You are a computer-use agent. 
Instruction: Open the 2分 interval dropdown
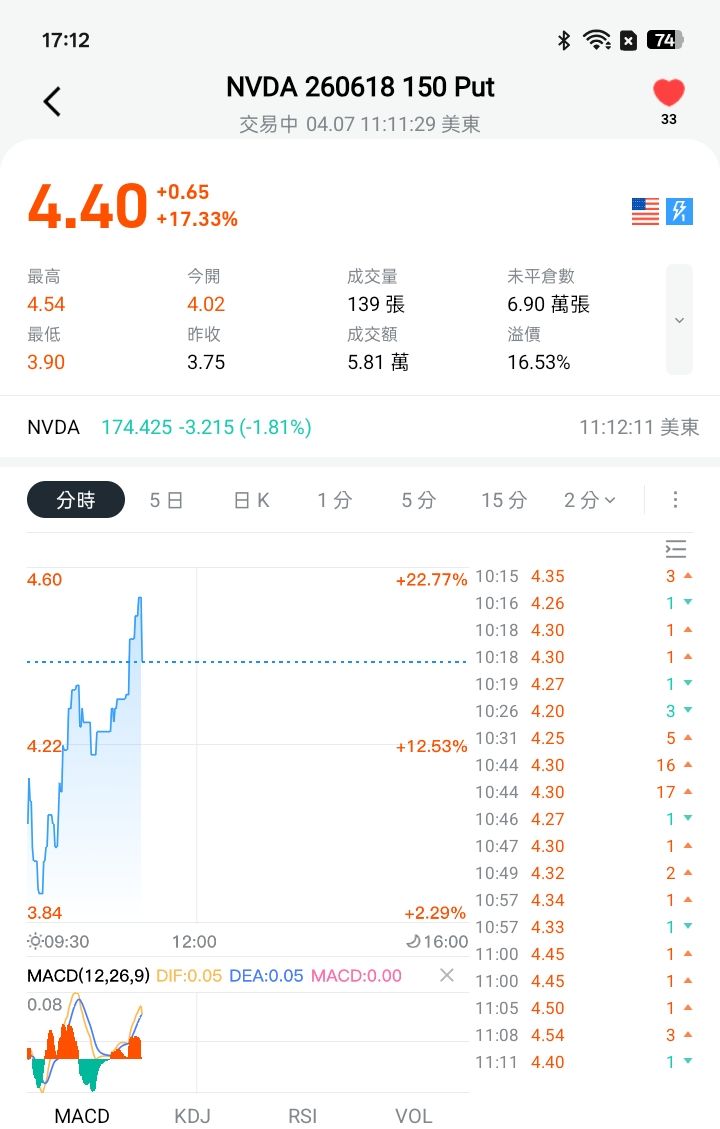coord(590,500)
